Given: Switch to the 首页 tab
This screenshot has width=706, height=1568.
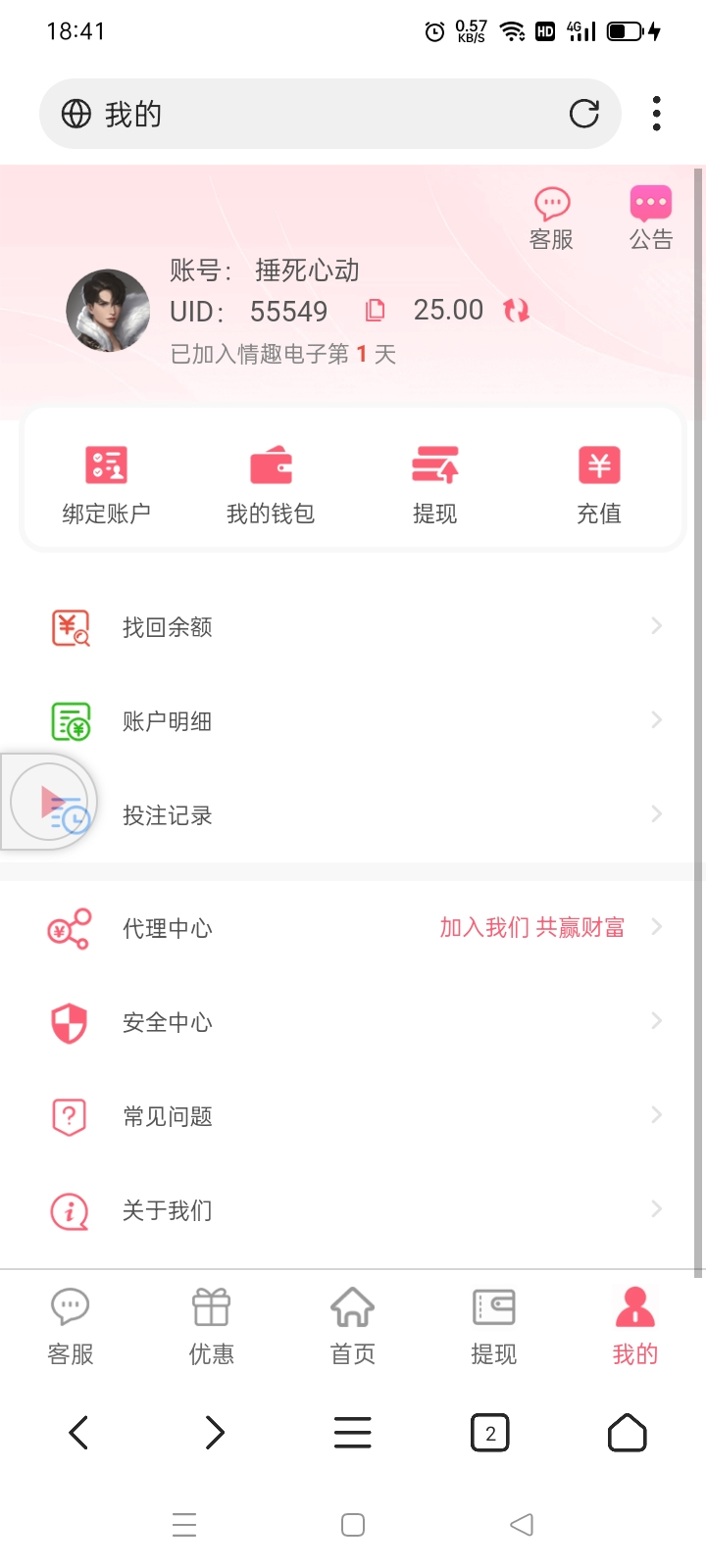Looking at the screenshot, I should click(x=353, y=1326).
